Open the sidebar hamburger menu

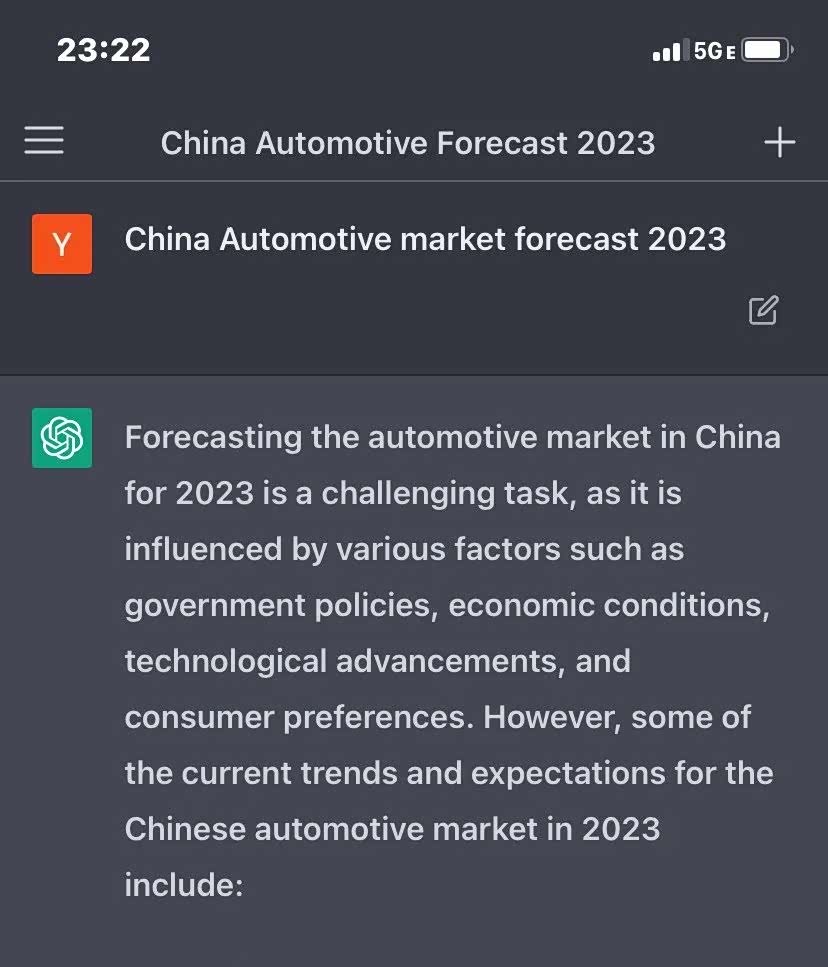tap(44, 141)
